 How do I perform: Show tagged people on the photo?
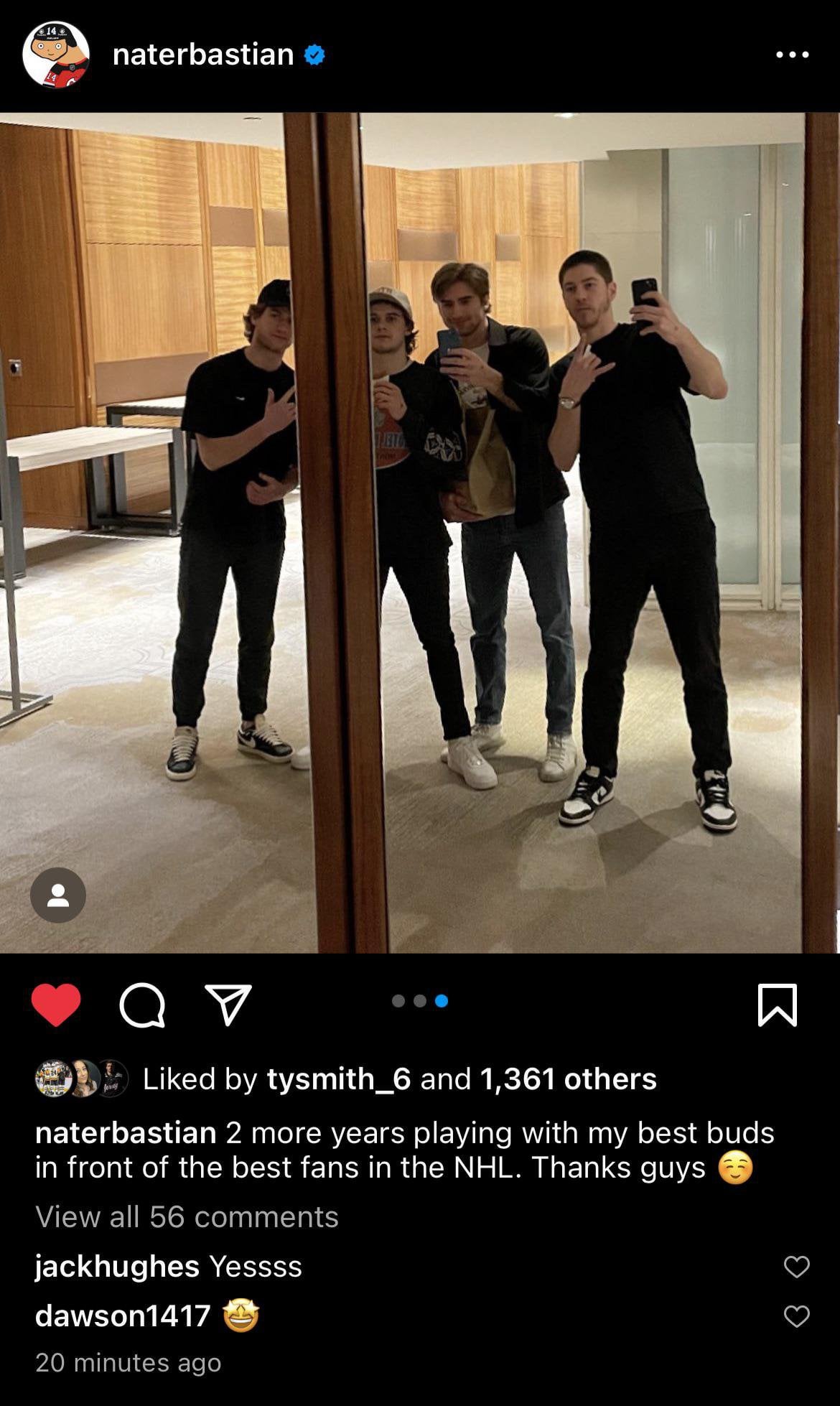pos(58,895)
